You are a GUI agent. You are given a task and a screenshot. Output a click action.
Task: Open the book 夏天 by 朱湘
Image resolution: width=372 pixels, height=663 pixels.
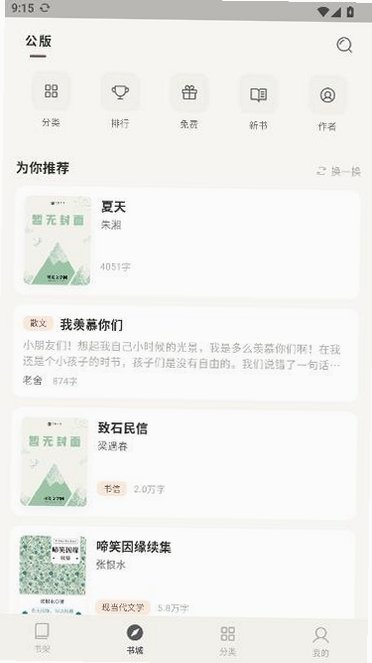coord(187,242)
